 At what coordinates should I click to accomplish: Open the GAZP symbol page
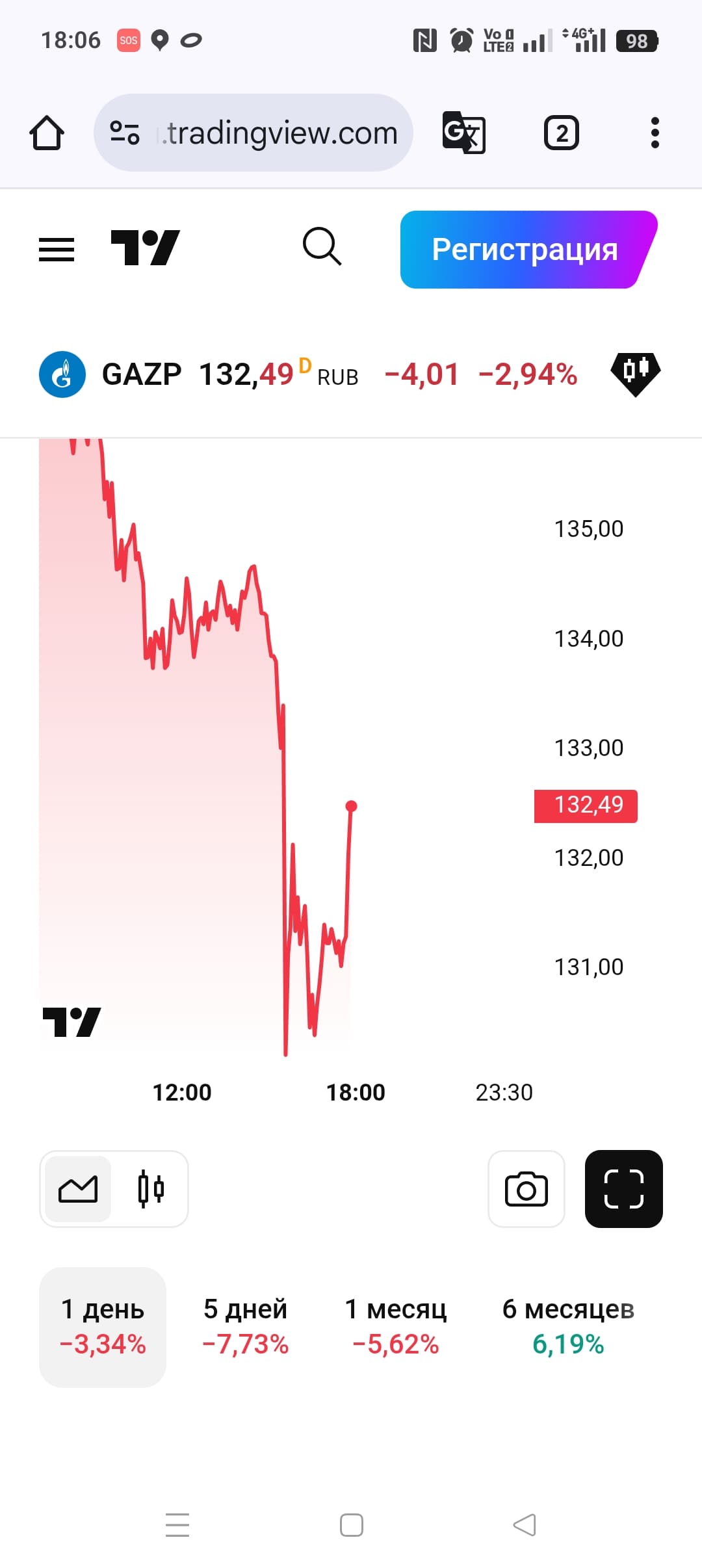(x=141, y=374)
